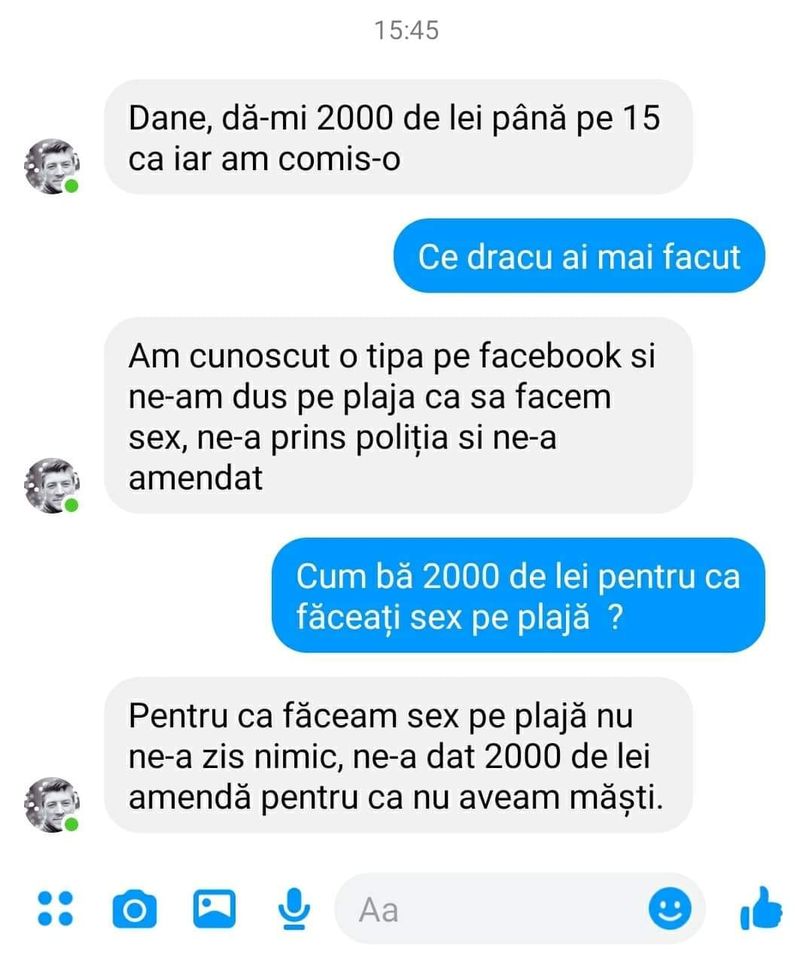The image size is (812, 960).
Task: Open the photo gallery picker
Action: pos(214,908)
